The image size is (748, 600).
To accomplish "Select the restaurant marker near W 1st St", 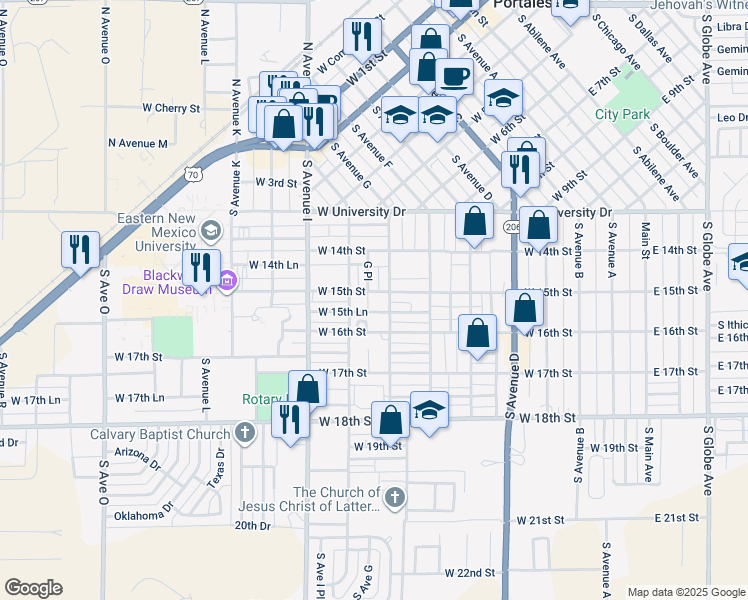I will click(363, 37).
